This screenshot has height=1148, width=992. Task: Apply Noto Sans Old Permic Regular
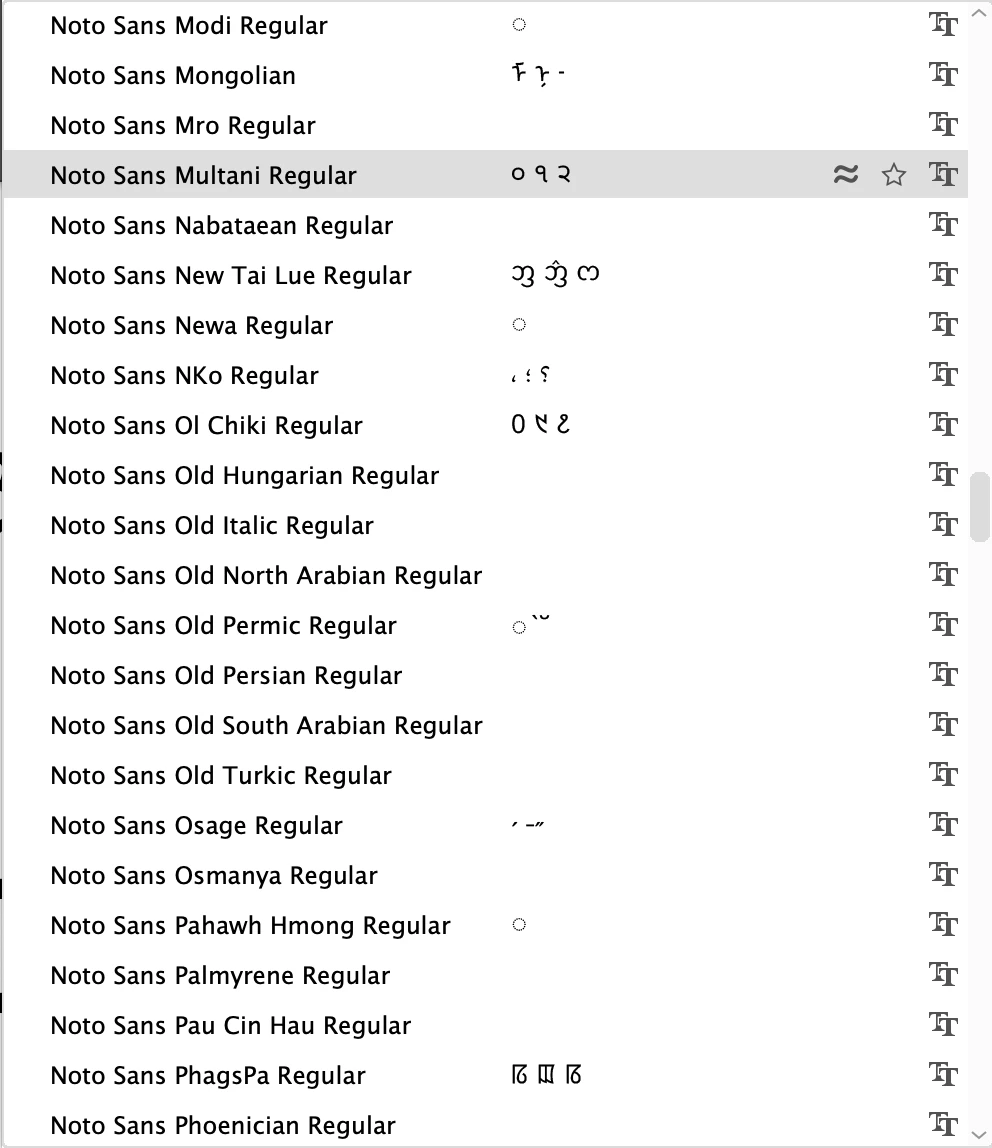point(223,626)
